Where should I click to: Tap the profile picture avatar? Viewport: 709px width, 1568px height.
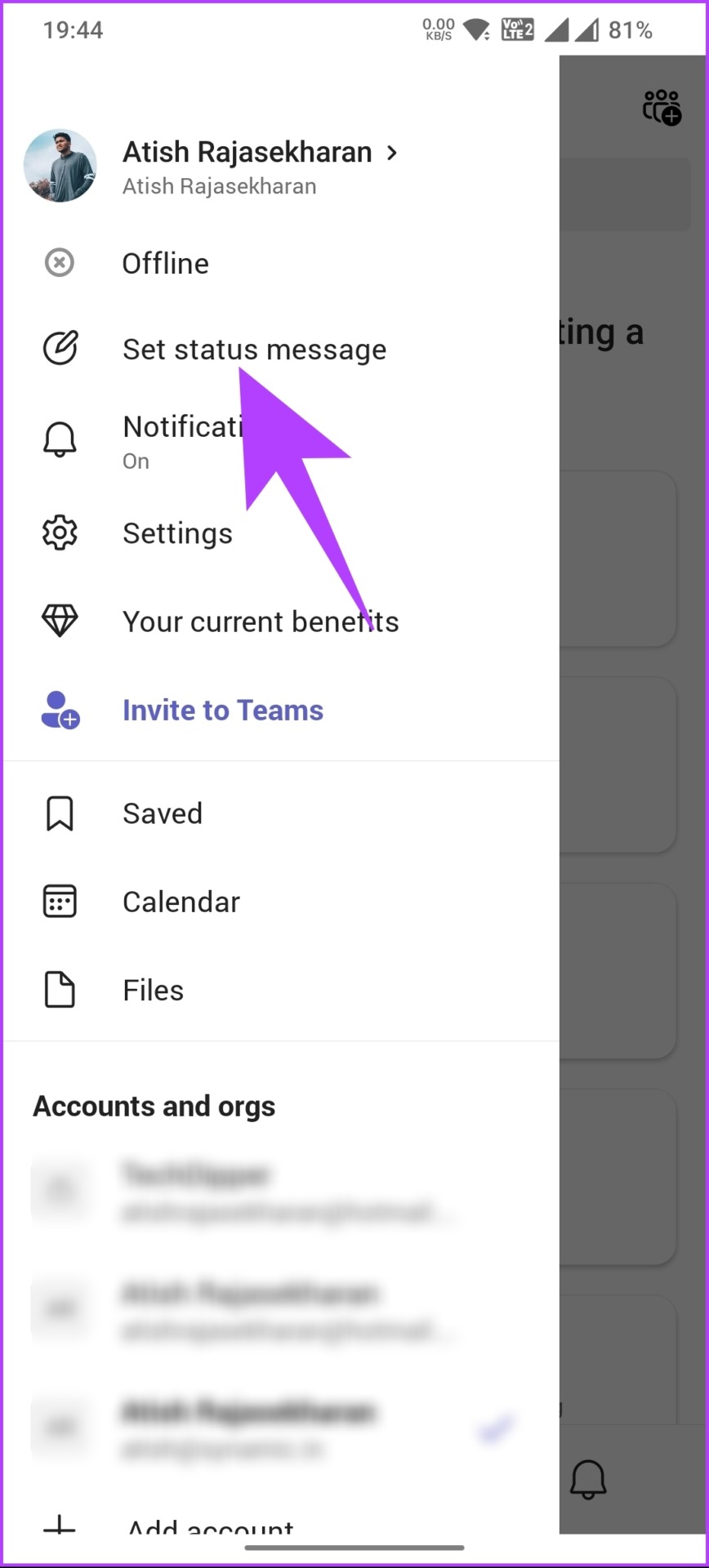click(x=60, y=166)
